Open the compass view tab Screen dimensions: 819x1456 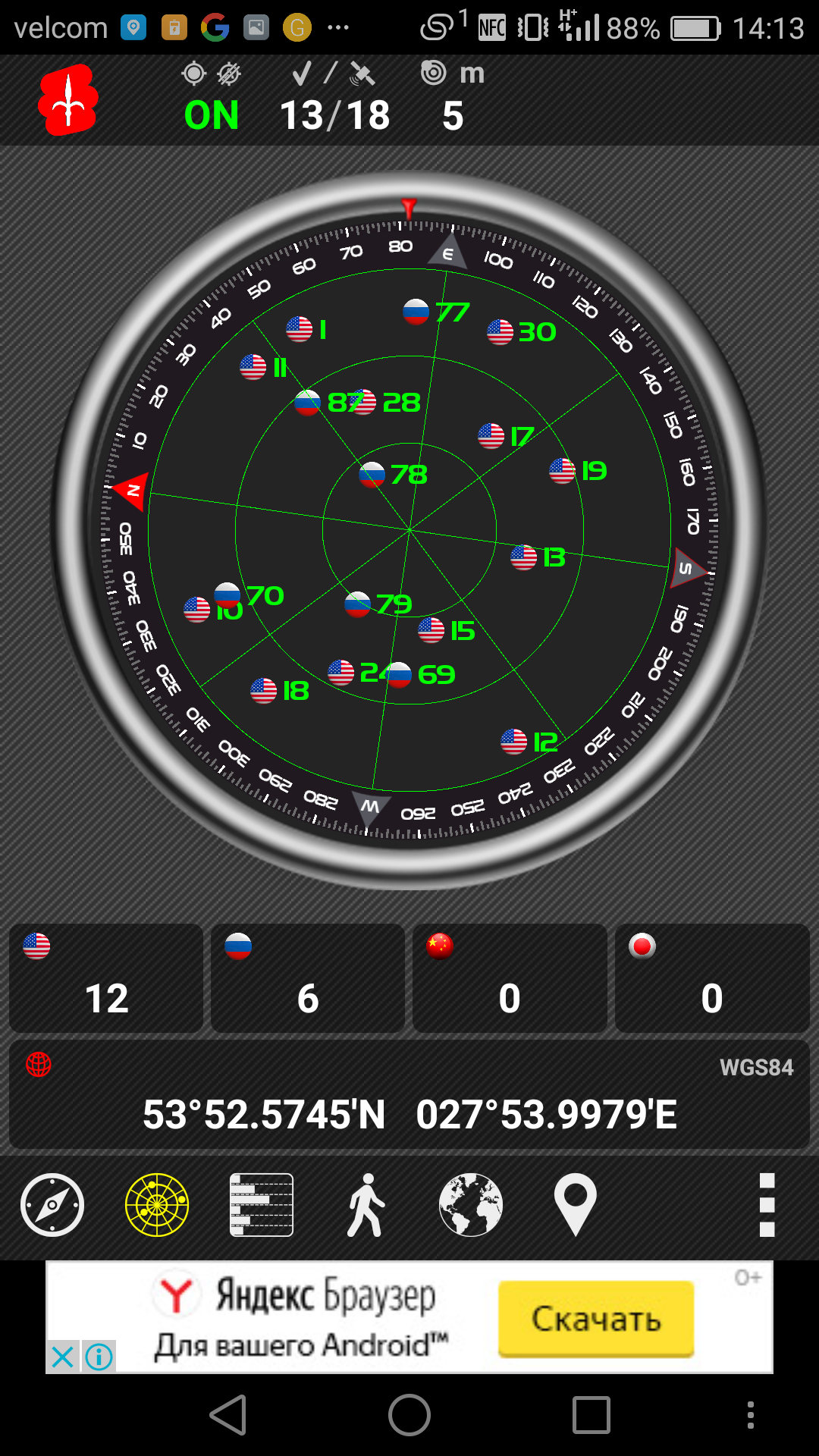tap(52, 1205)
